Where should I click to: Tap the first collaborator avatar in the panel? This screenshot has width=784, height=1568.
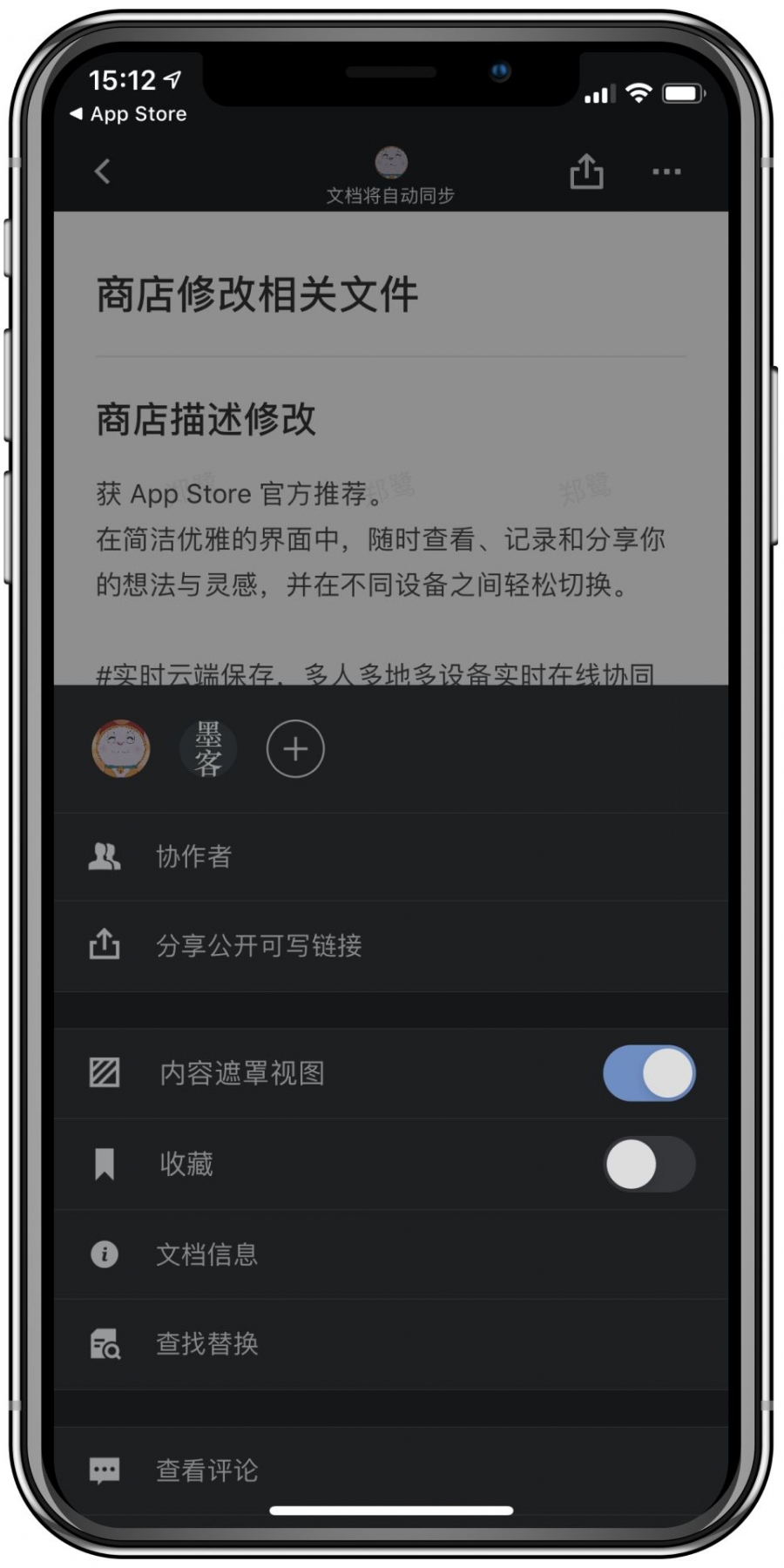pyautogui.click(x=121, y=749)
